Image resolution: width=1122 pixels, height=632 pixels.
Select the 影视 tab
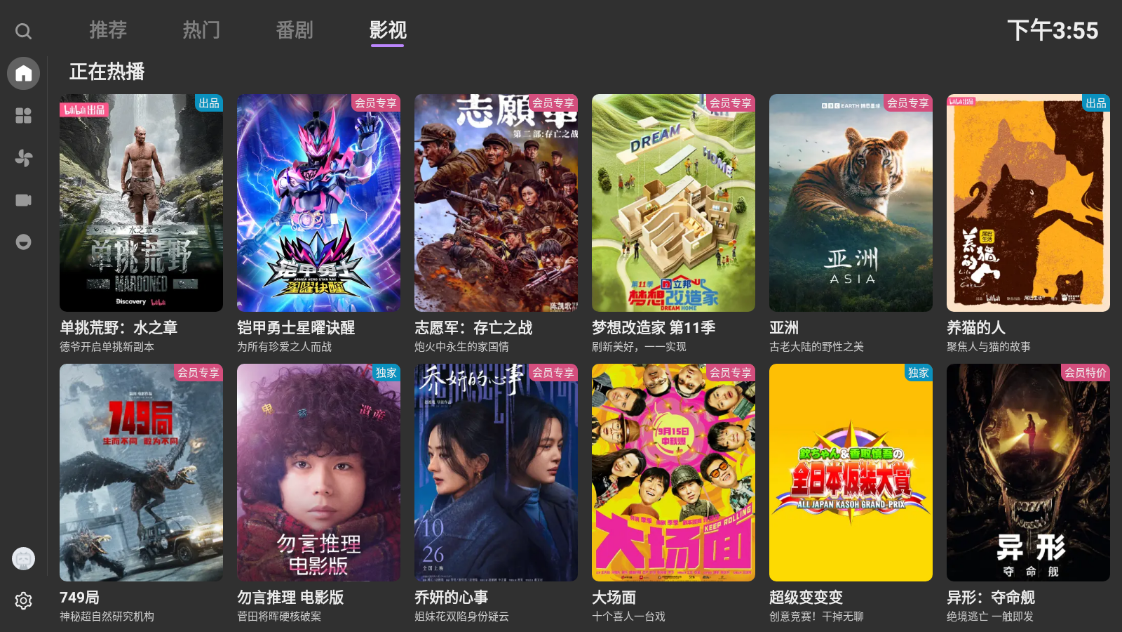coord(387,30)
